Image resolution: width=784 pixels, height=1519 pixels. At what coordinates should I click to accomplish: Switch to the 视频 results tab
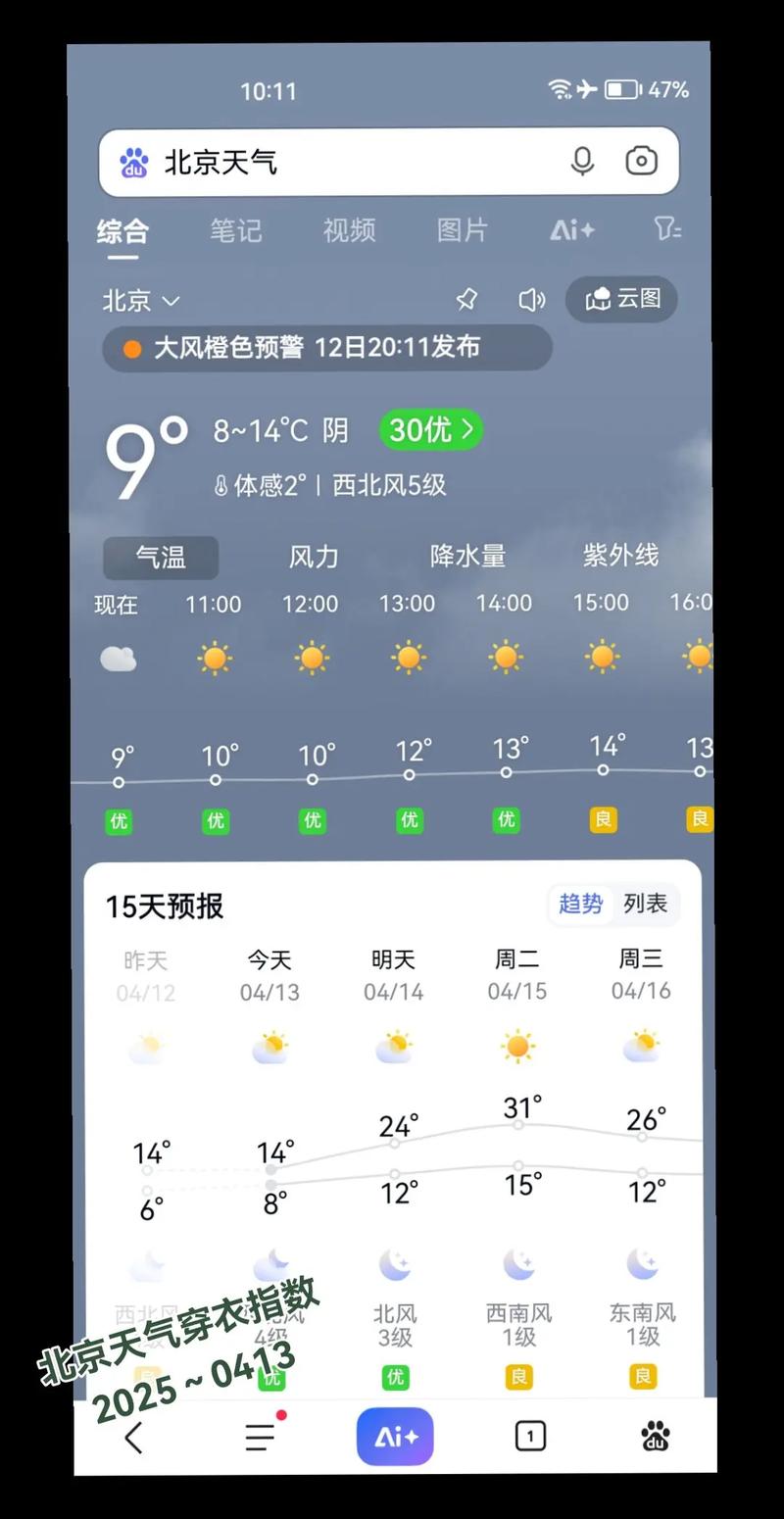click(349, 231)
